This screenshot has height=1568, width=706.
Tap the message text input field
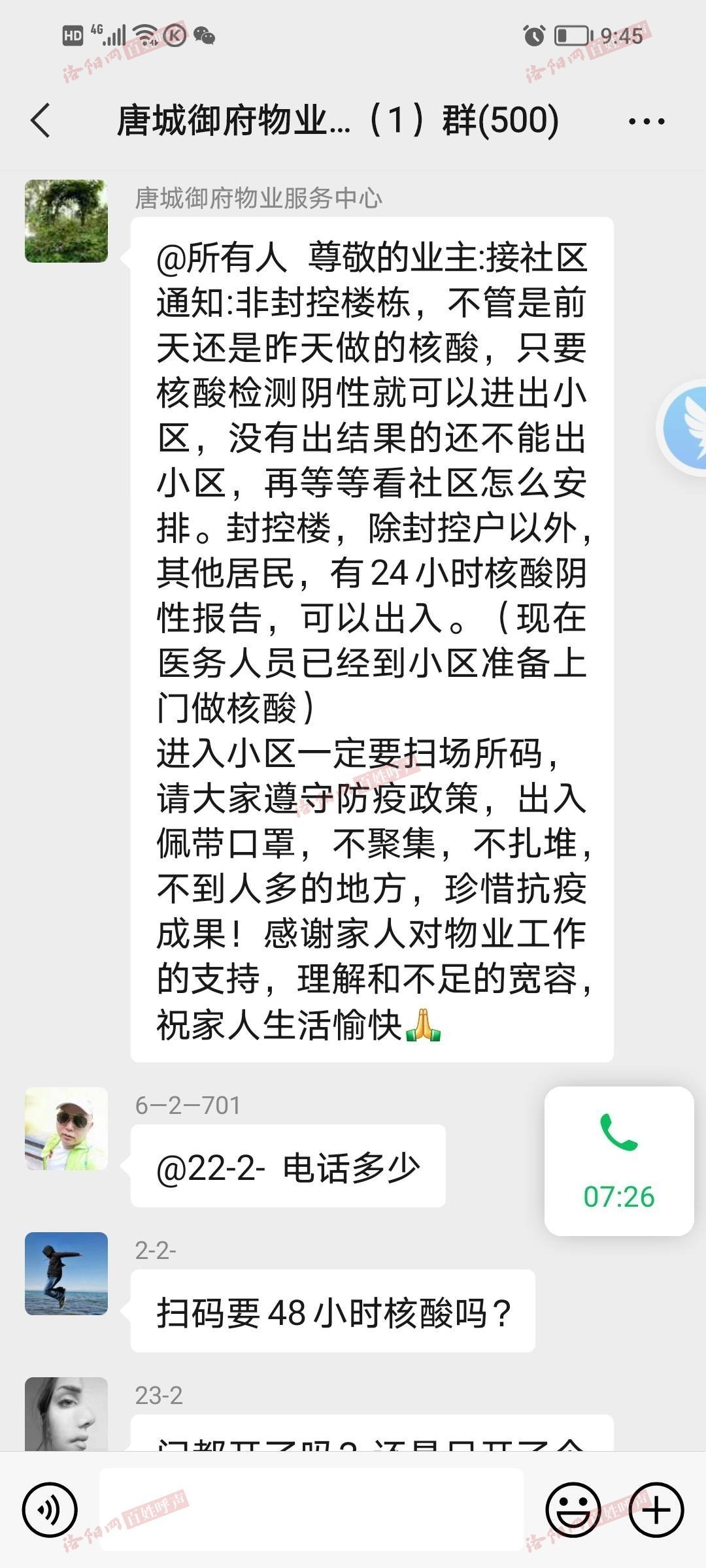pos(311,1510)
